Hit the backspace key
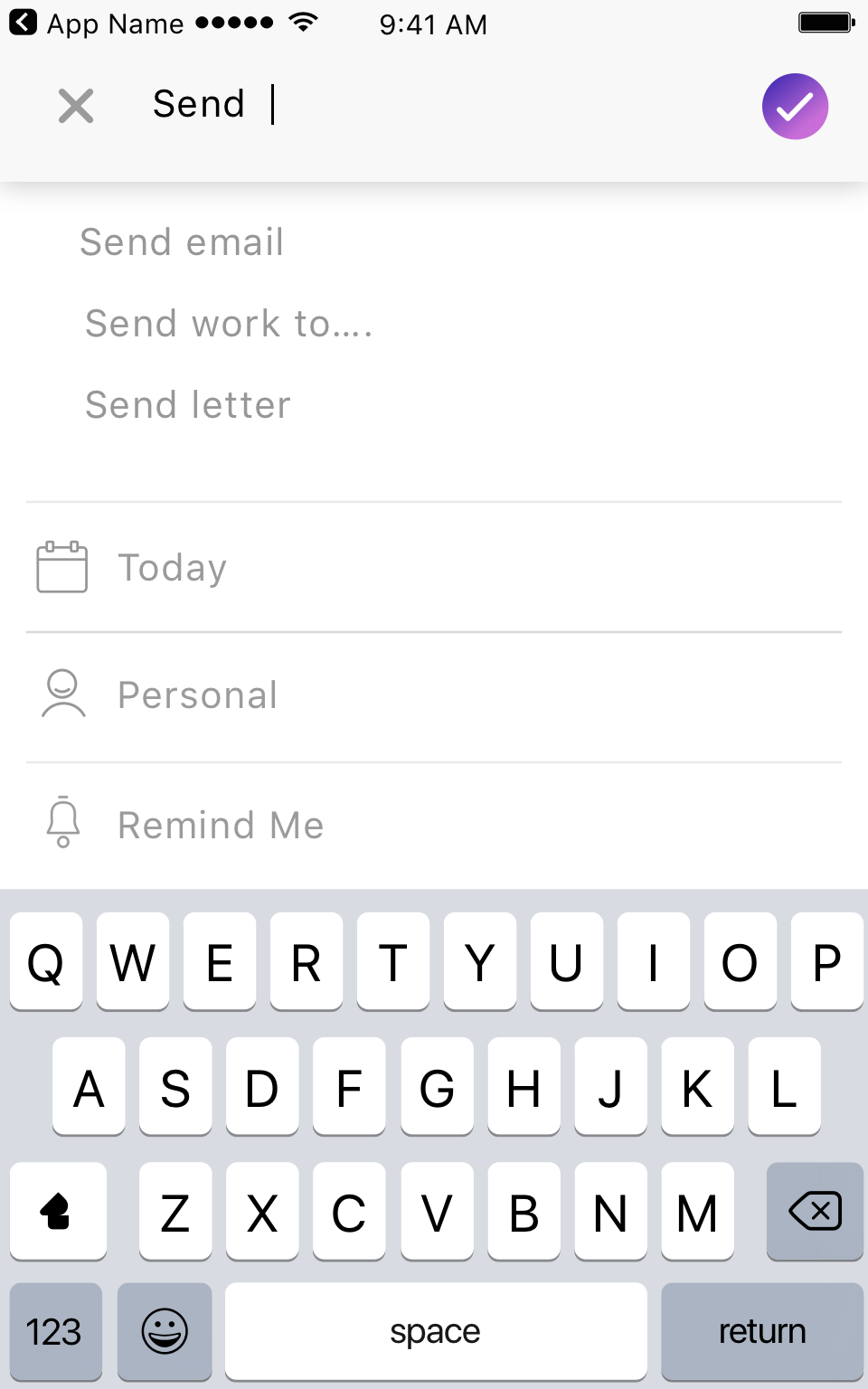Image resolution: width=868 pixels, height=1389 pixels. [x=815, y=1211]
